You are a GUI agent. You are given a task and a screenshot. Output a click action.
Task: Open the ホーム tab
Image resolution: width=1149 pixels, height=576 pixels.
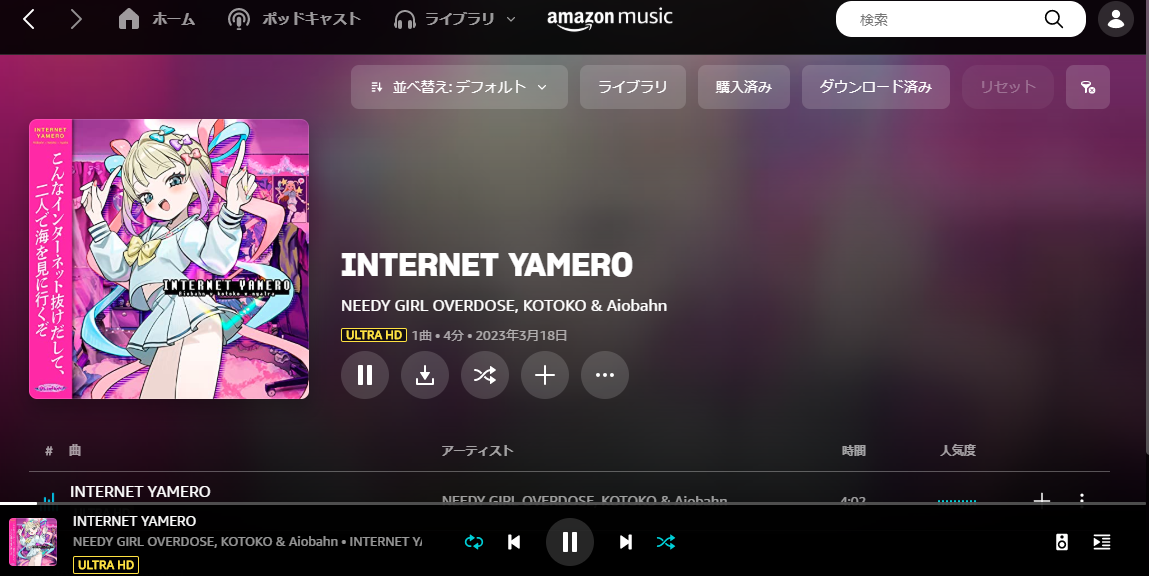(x=156, y=19)
